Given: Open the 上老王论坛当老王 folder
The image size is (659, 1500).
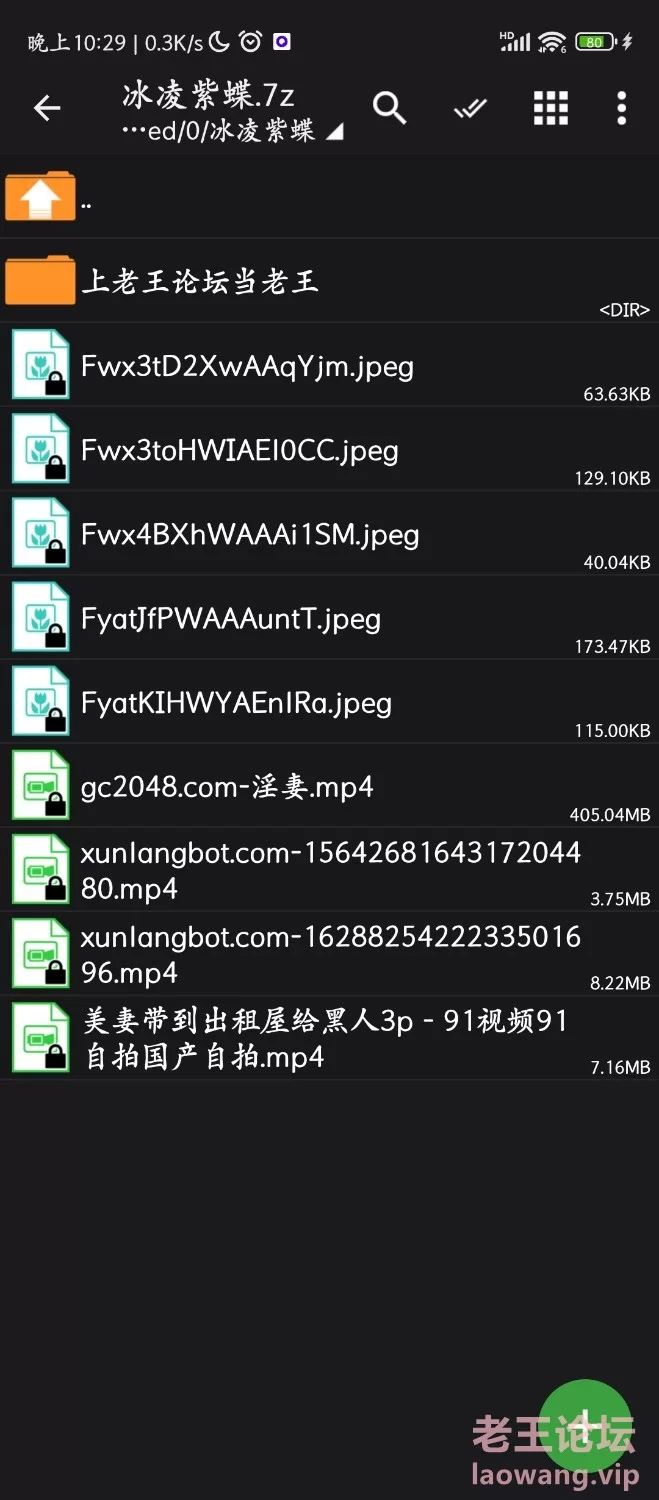Looking at the screenshot, I should 329,281.
